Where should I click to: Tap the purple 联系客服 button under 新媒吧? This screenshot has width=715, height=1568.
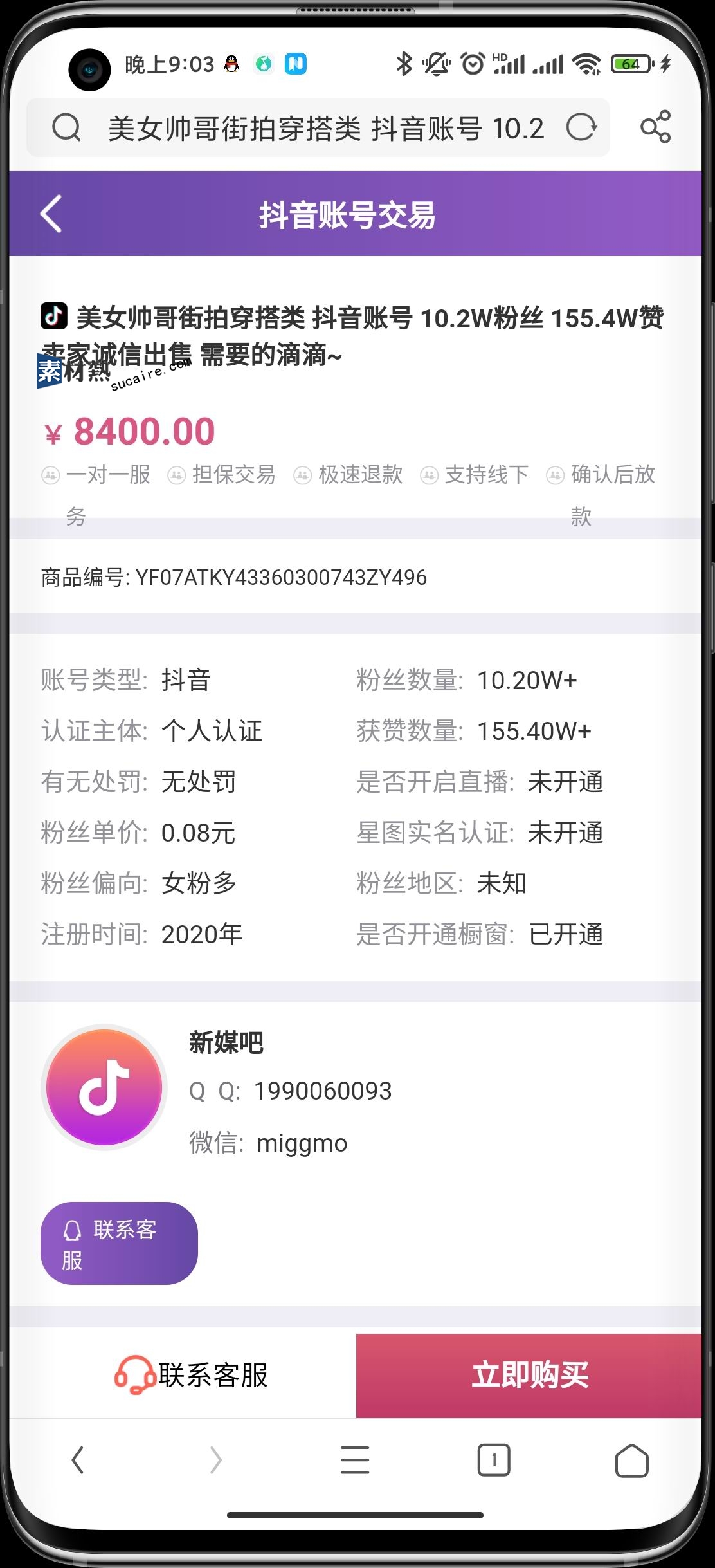[x=119, y=1243]
